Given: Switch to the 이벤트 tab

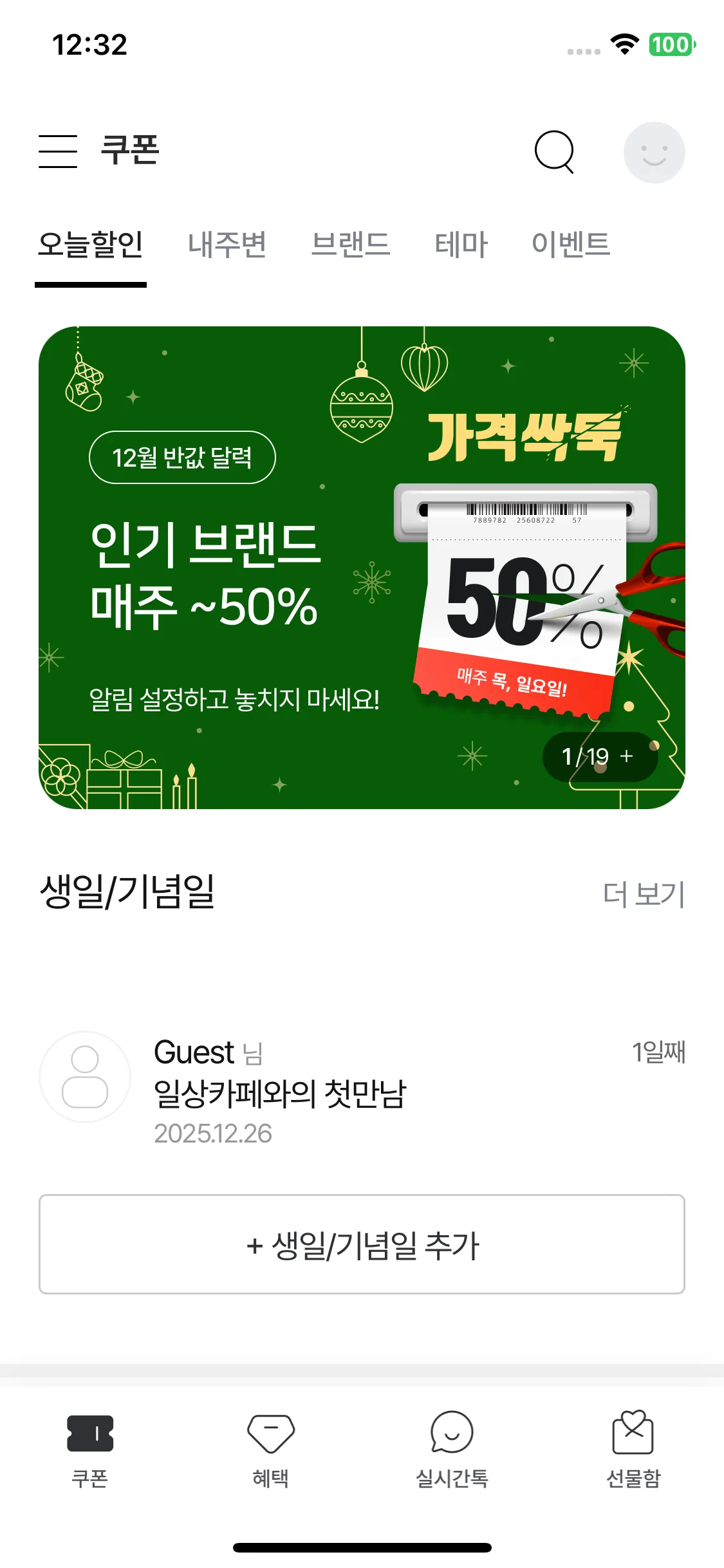Looking at the screenshot, I should pyautogui.click(x=571, y=245).
